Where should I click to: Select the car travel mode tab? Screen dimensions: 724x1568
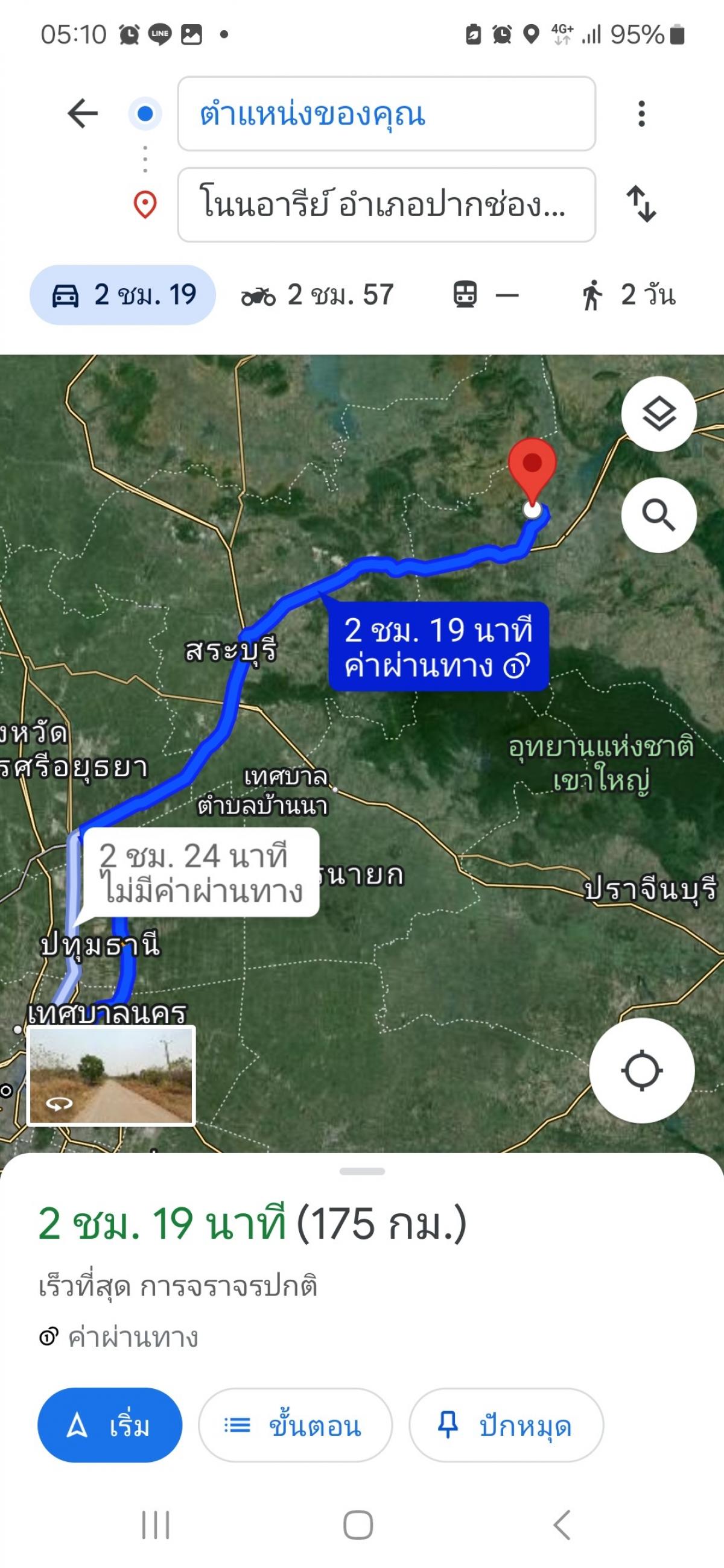pos(122,296)
